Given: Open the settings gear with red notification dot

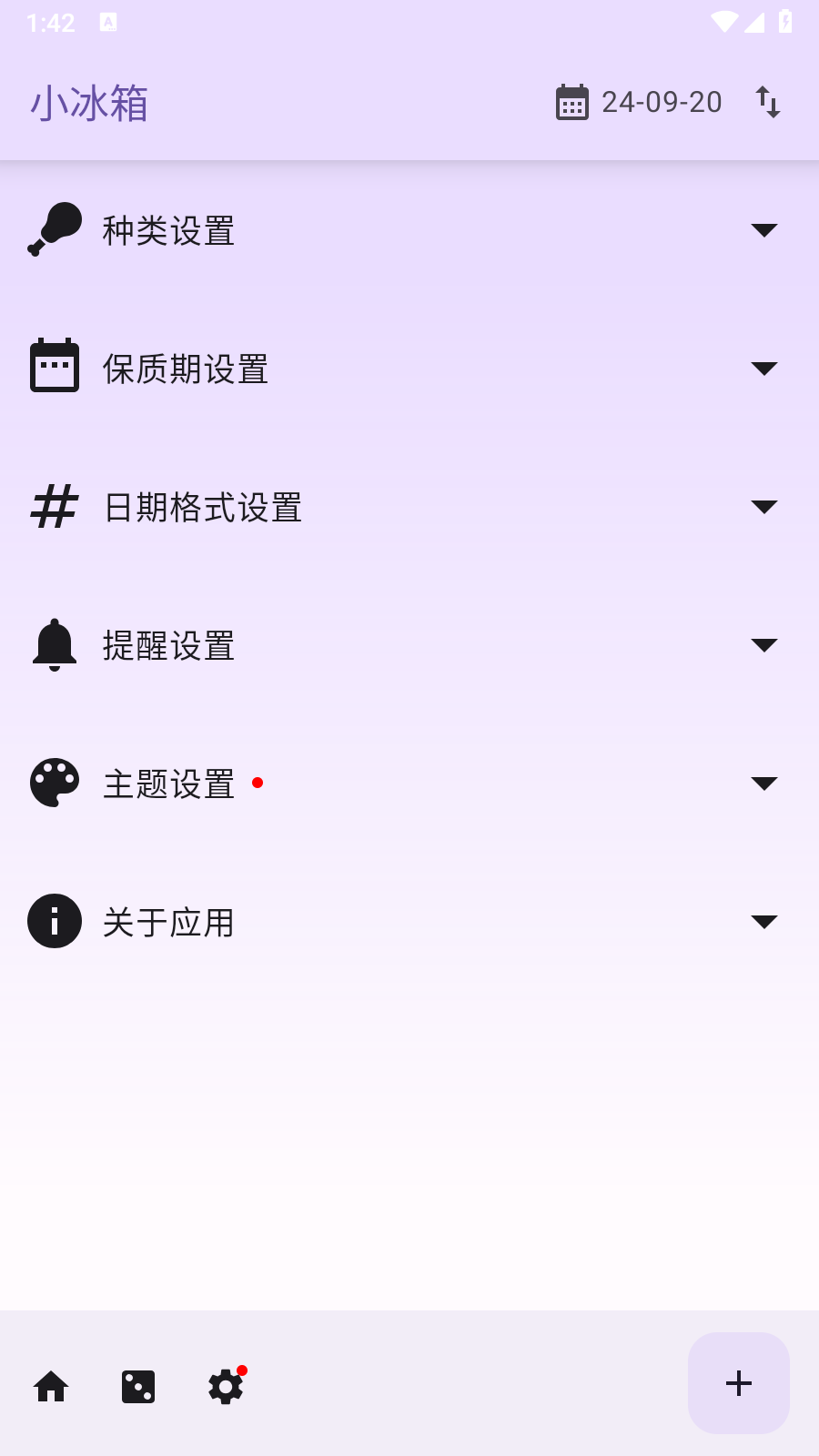Looking at the screenshot, I should pyautogui.click(x=226, y=1386).
